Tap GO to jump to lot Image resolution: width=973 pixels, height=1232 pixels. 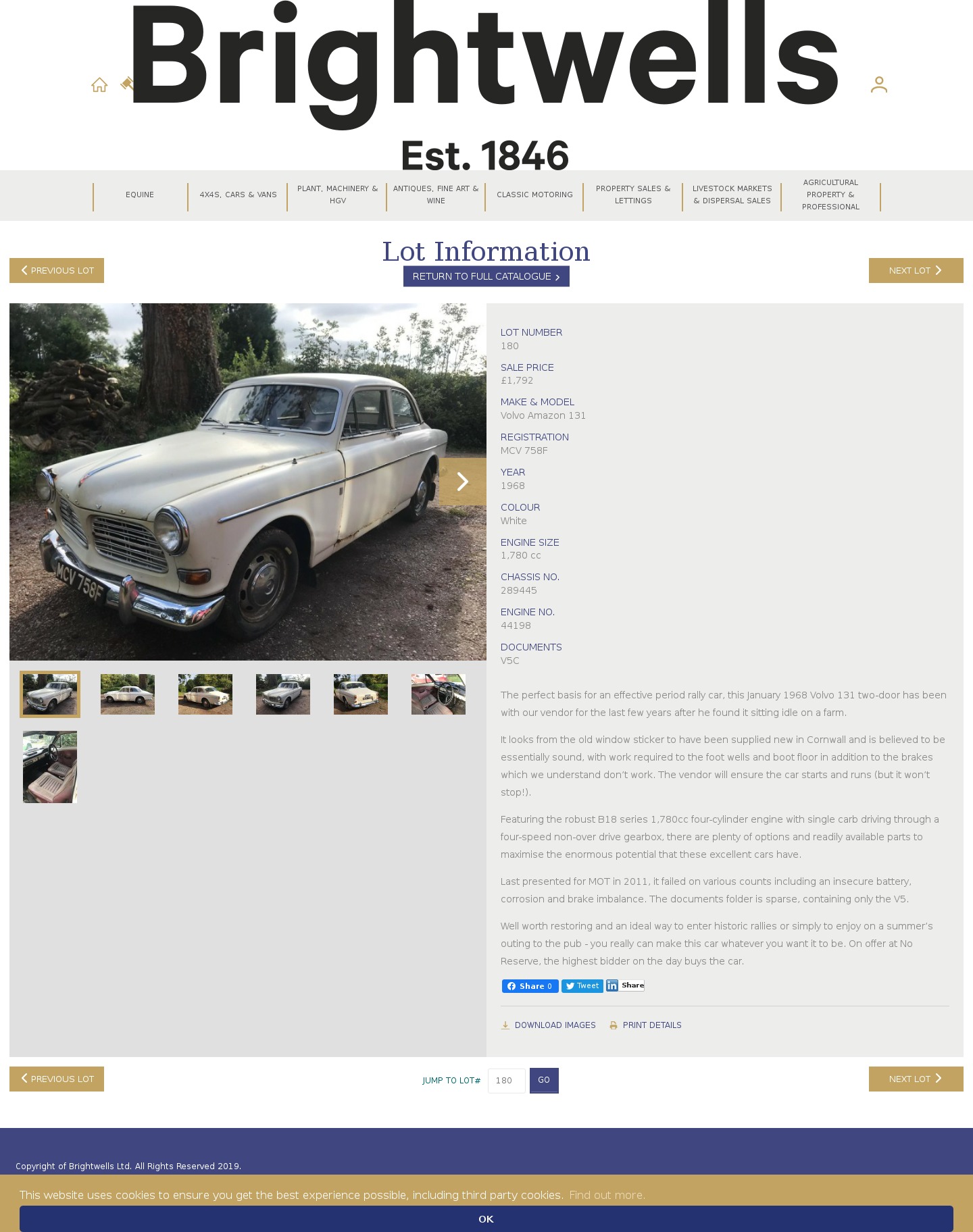point(544,1080)
